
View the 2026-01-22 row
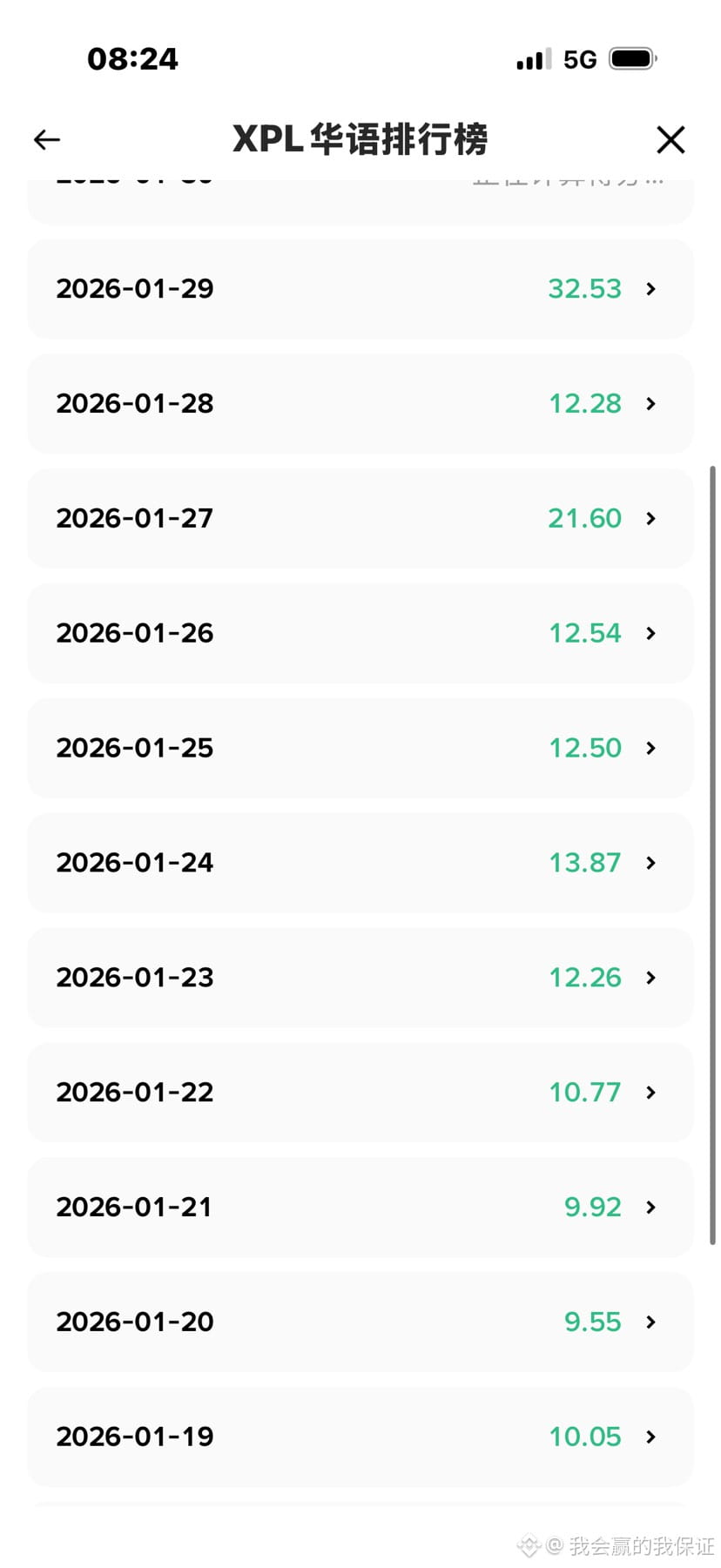[360, 1093]
